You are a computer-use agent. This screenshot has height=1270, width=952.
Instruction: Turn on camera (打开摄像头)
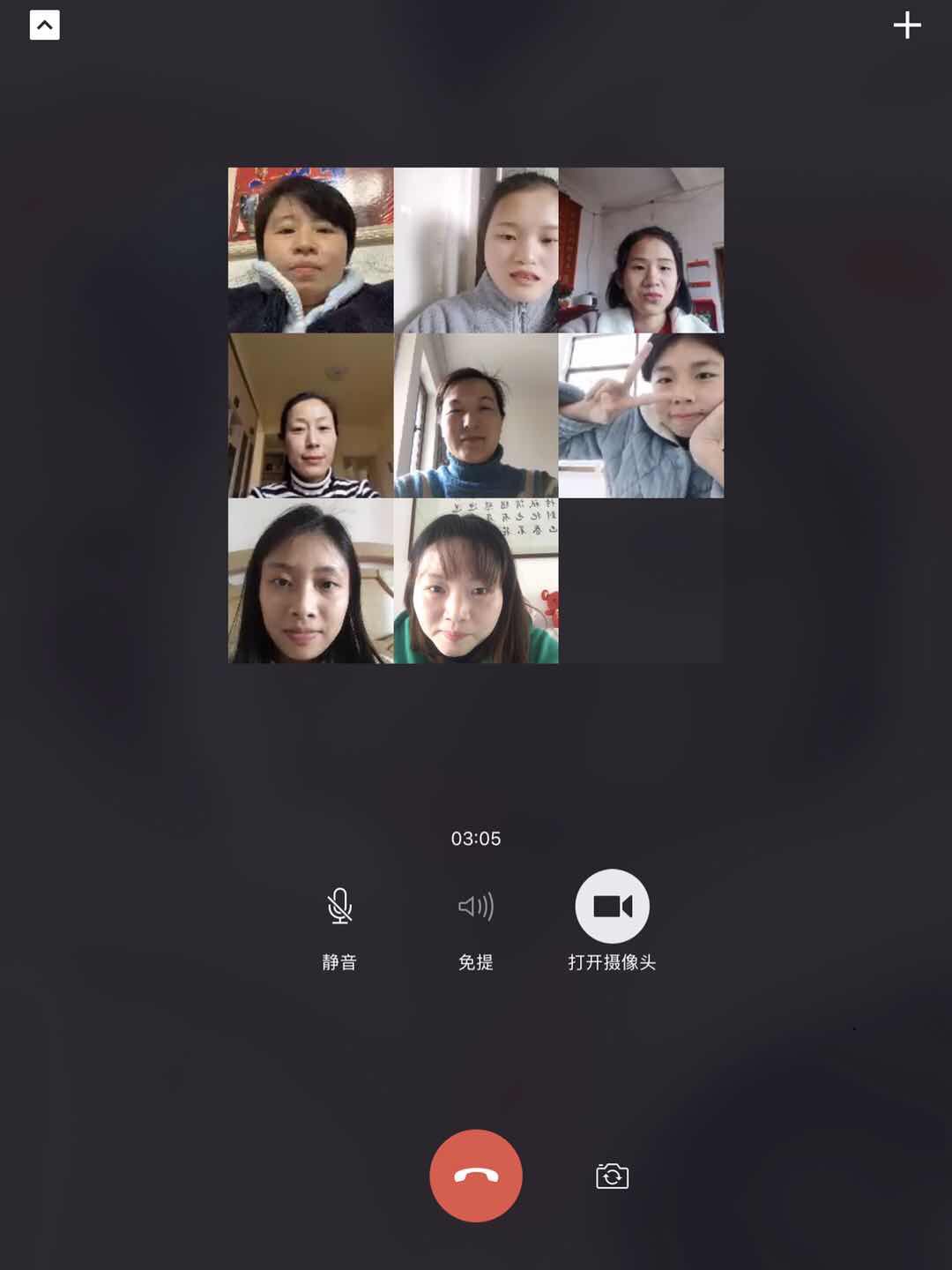[612, 908]
